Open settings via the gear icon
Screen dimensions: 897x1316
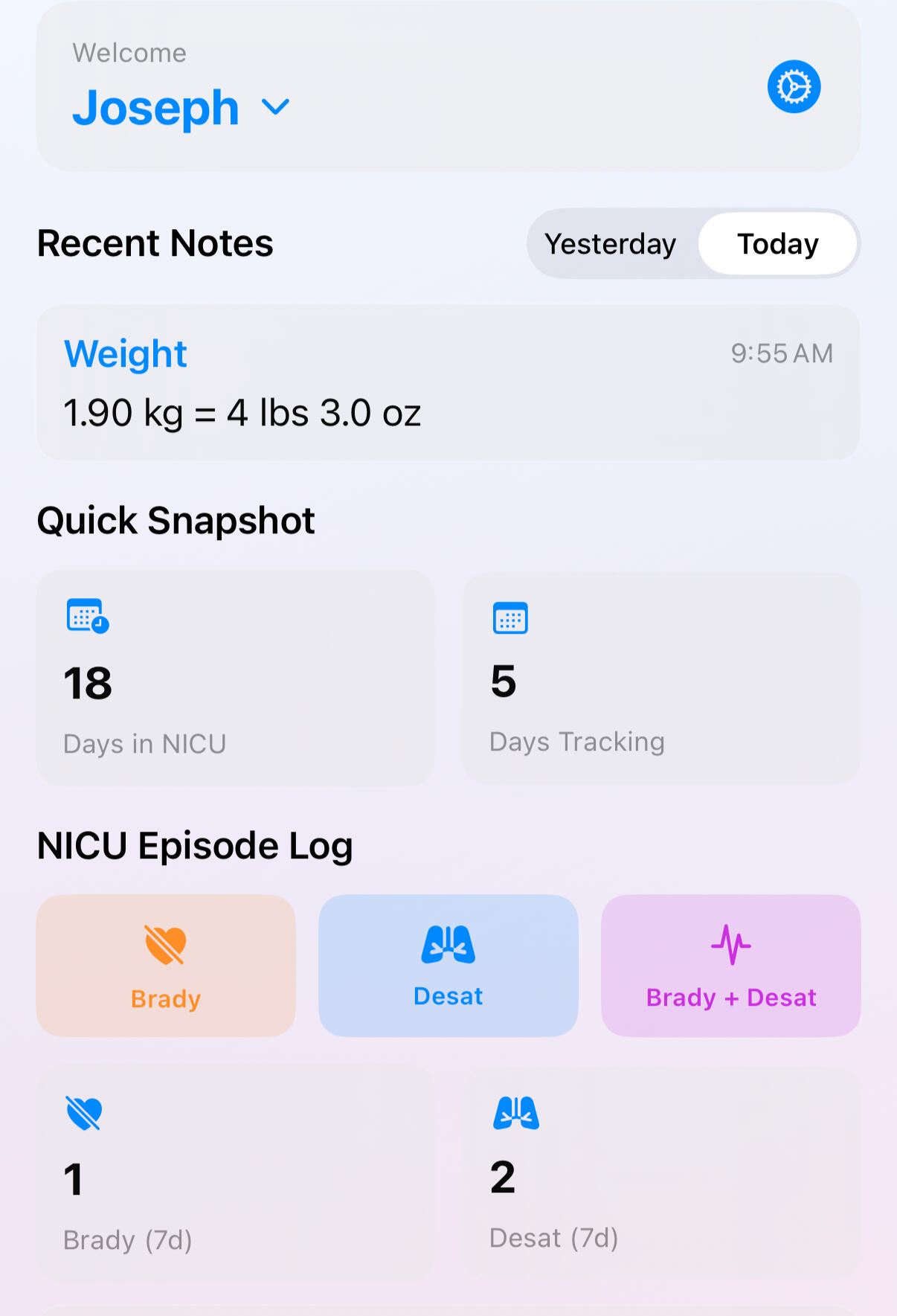click(x=794, y=87)
